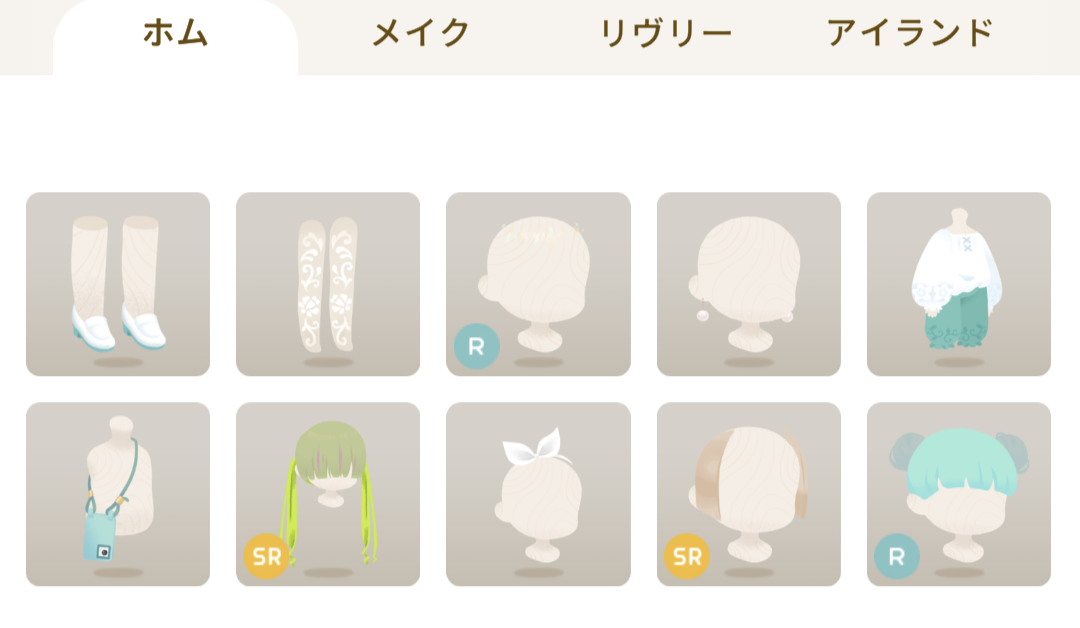
Task: Select the R-rank flower crown item
Action: coord(538,284)
